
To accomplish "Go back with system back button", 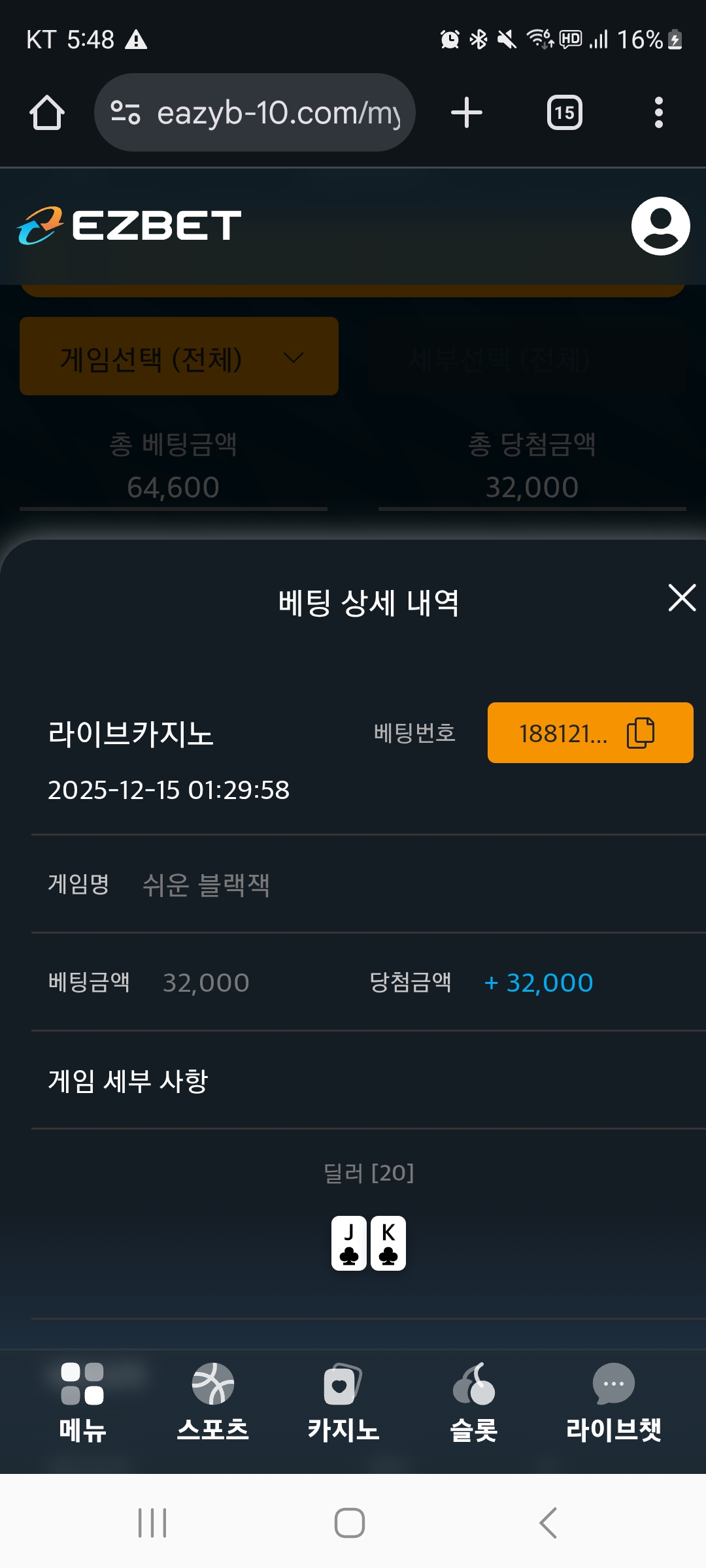I will coord(548,1523).
